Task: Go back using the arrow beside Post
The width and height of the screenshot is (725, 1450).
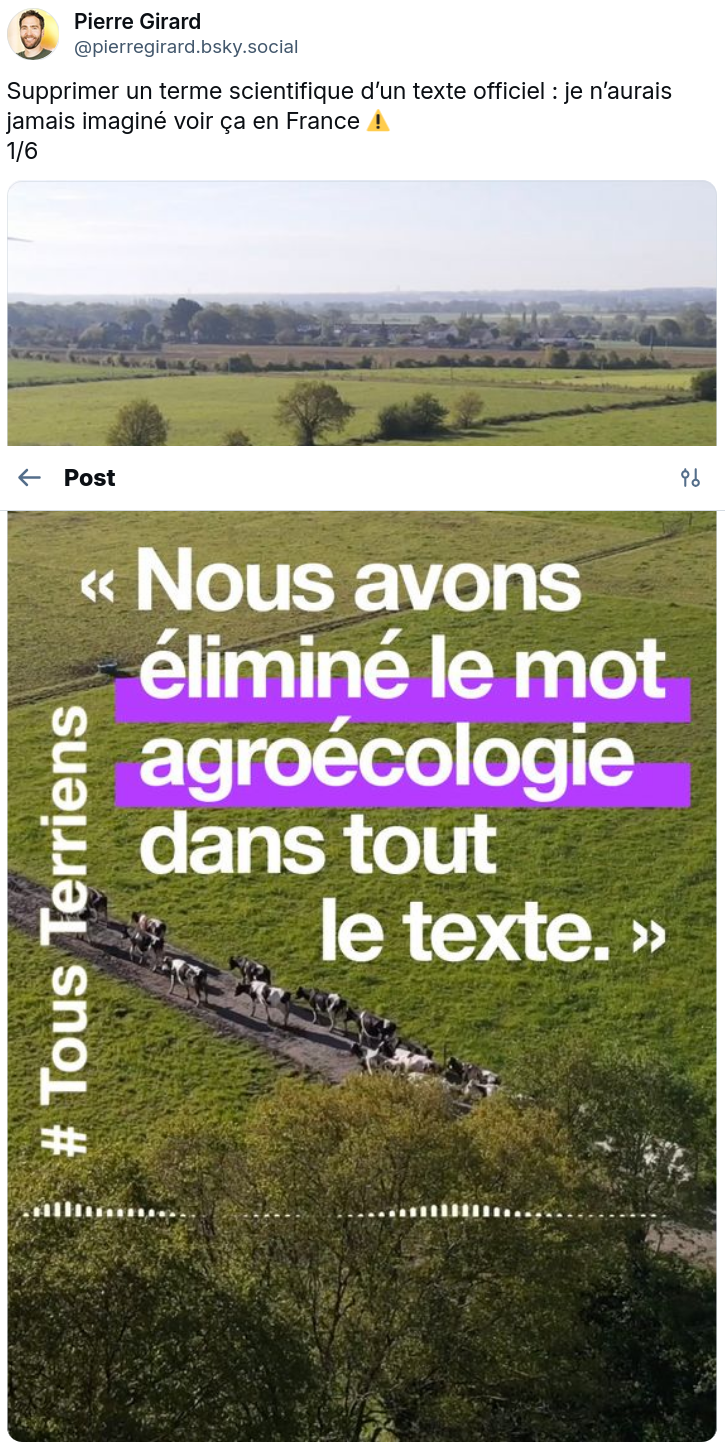Action: 30,478
